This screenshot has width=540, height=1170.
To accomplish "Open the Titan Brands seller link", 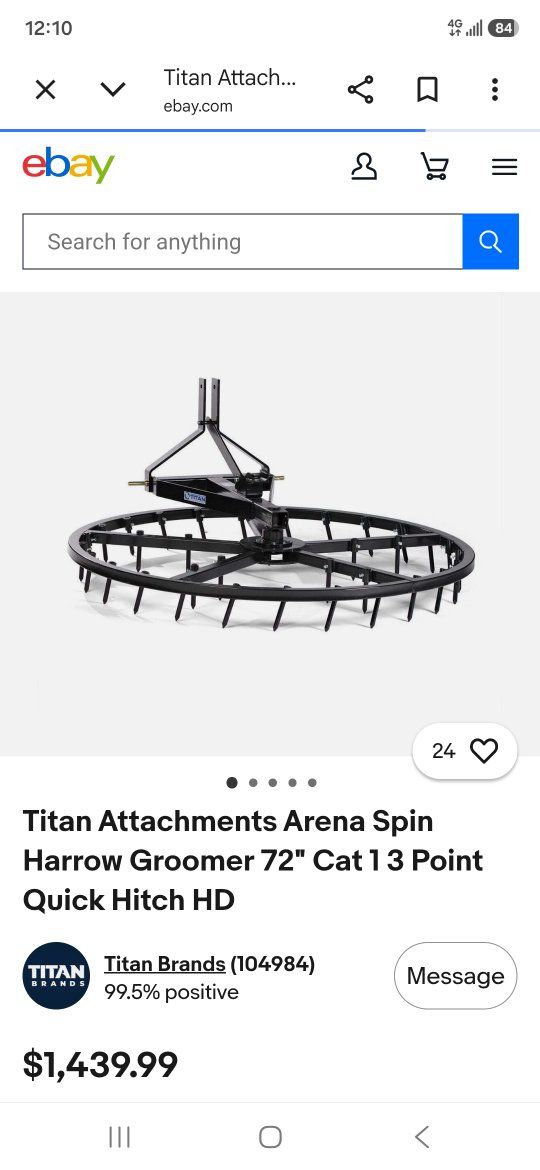I will click(165, 964).
